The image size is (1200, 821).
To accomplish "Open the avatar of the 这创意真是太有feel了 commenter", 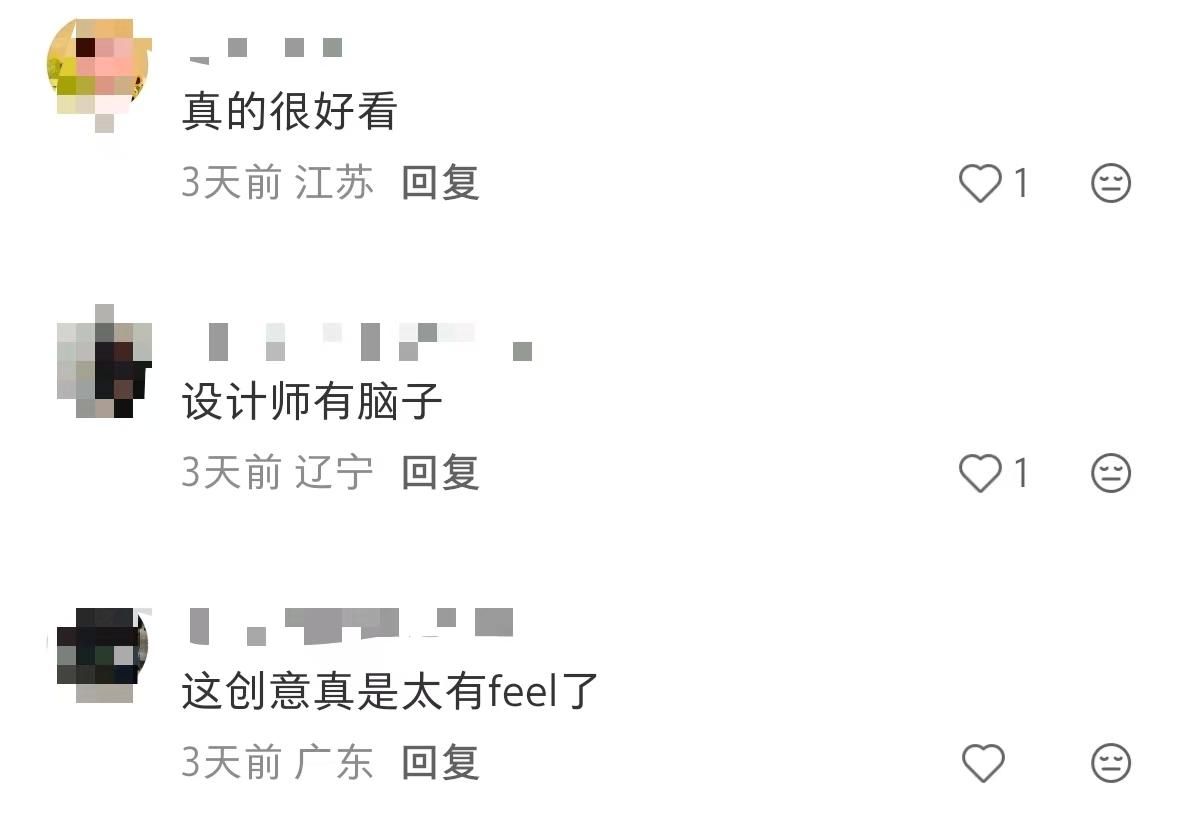I will click(x=98, y=651).
